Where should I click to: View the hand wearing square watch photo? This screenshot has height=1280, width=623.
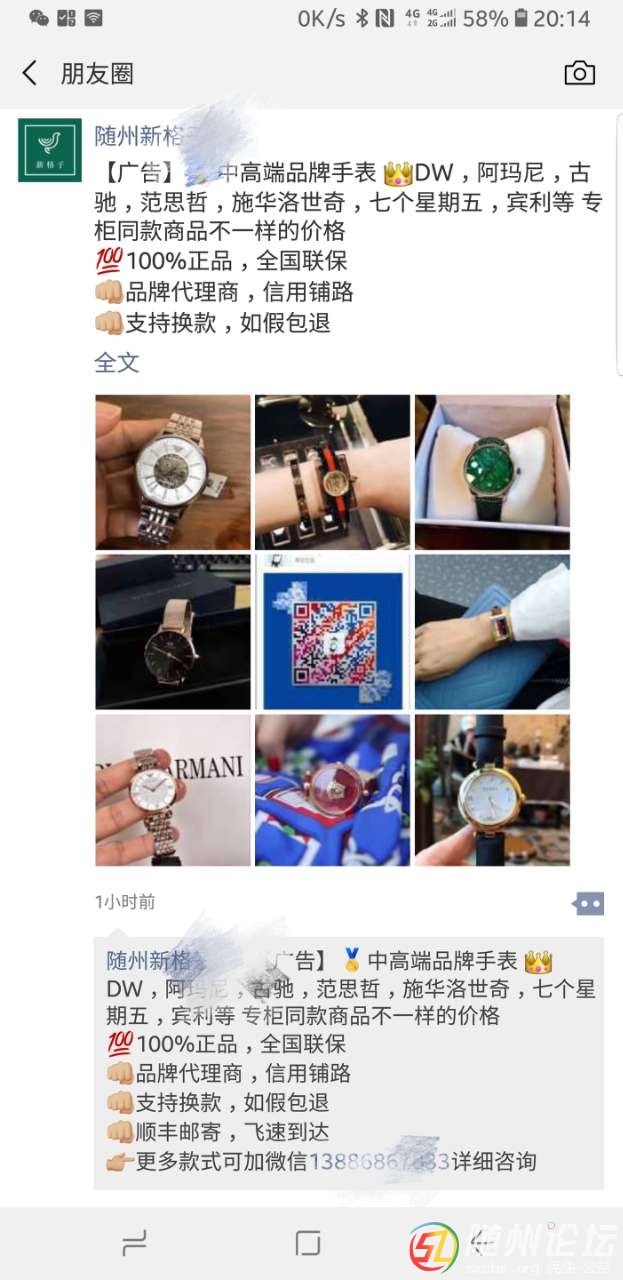[x=492, y=632]
